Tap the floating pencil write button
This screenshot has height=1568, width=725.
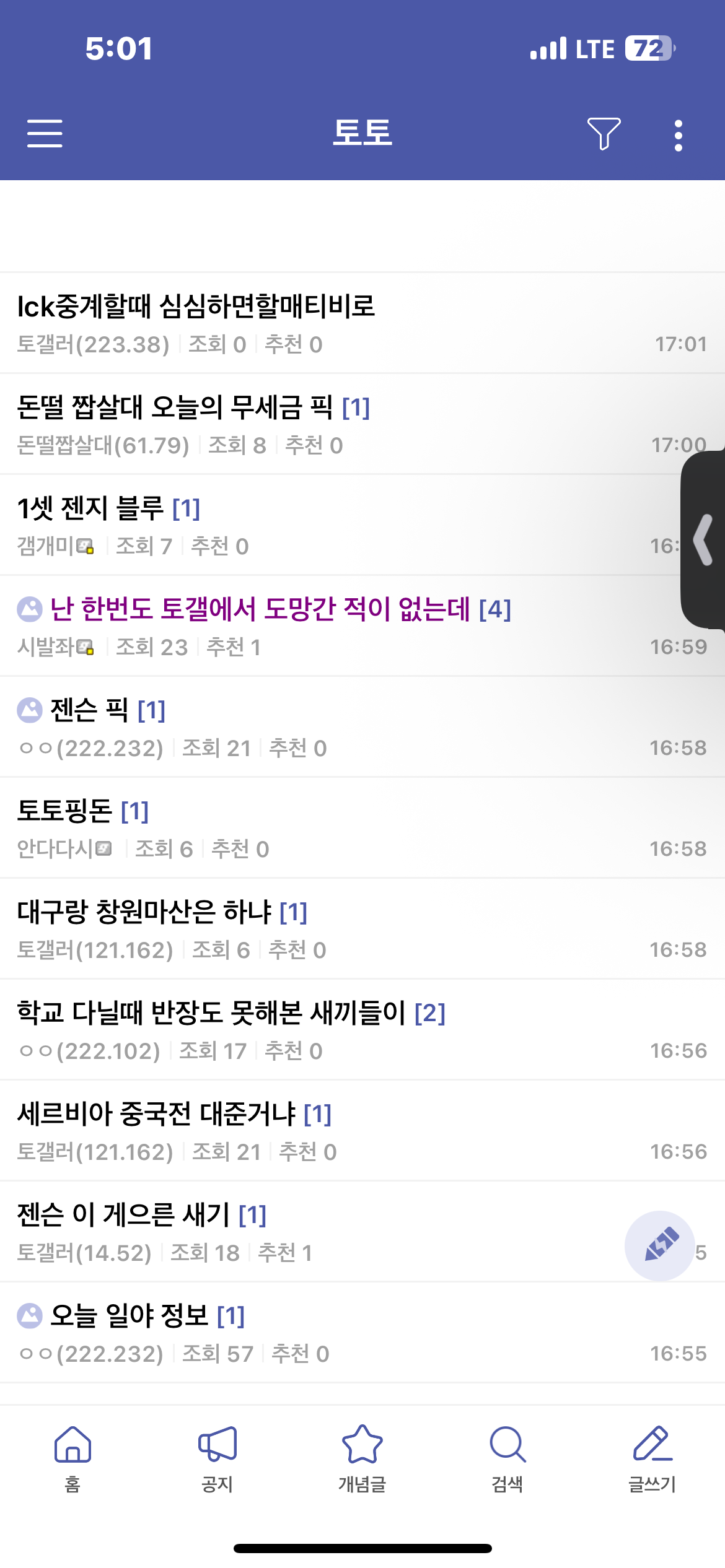click(x=659, y=1246)
